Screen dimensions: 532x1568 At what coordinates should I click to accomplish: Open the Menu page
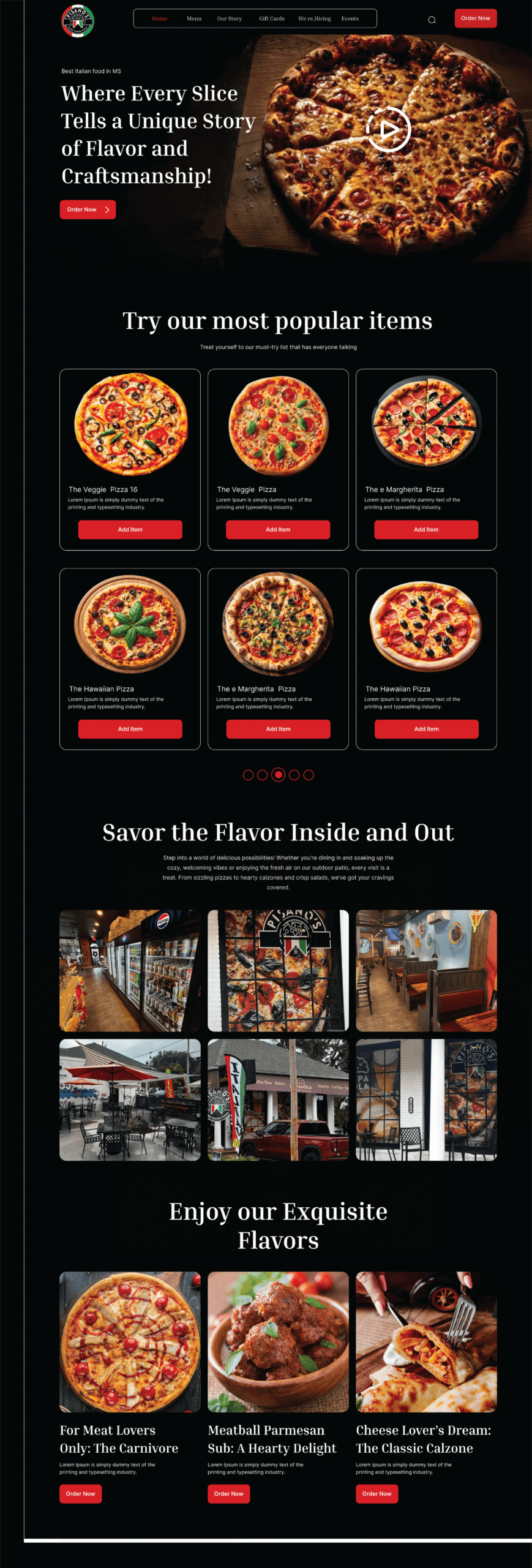pyautogui.click(x=194, y=19)
